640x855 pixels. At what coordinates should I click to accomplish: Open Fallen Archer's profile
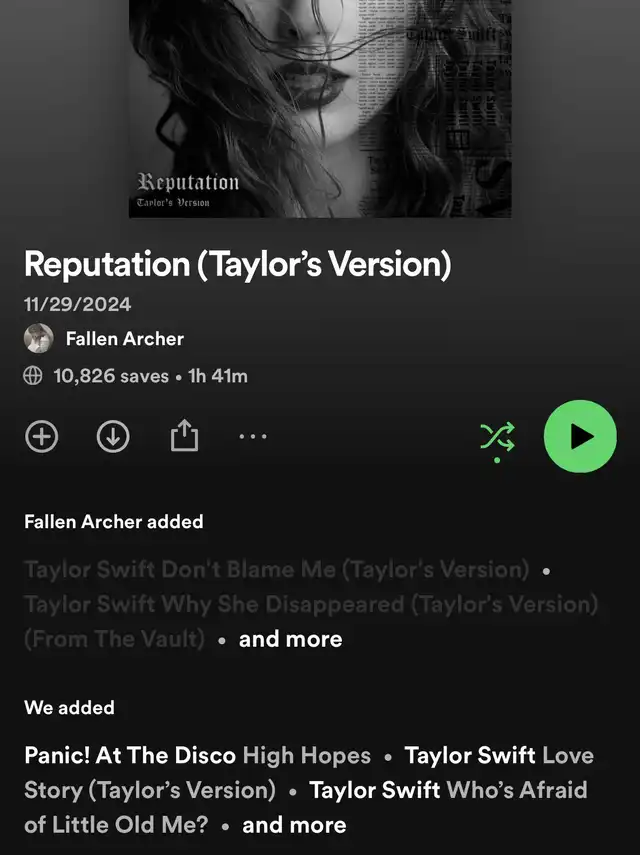[x=124, y=339]
